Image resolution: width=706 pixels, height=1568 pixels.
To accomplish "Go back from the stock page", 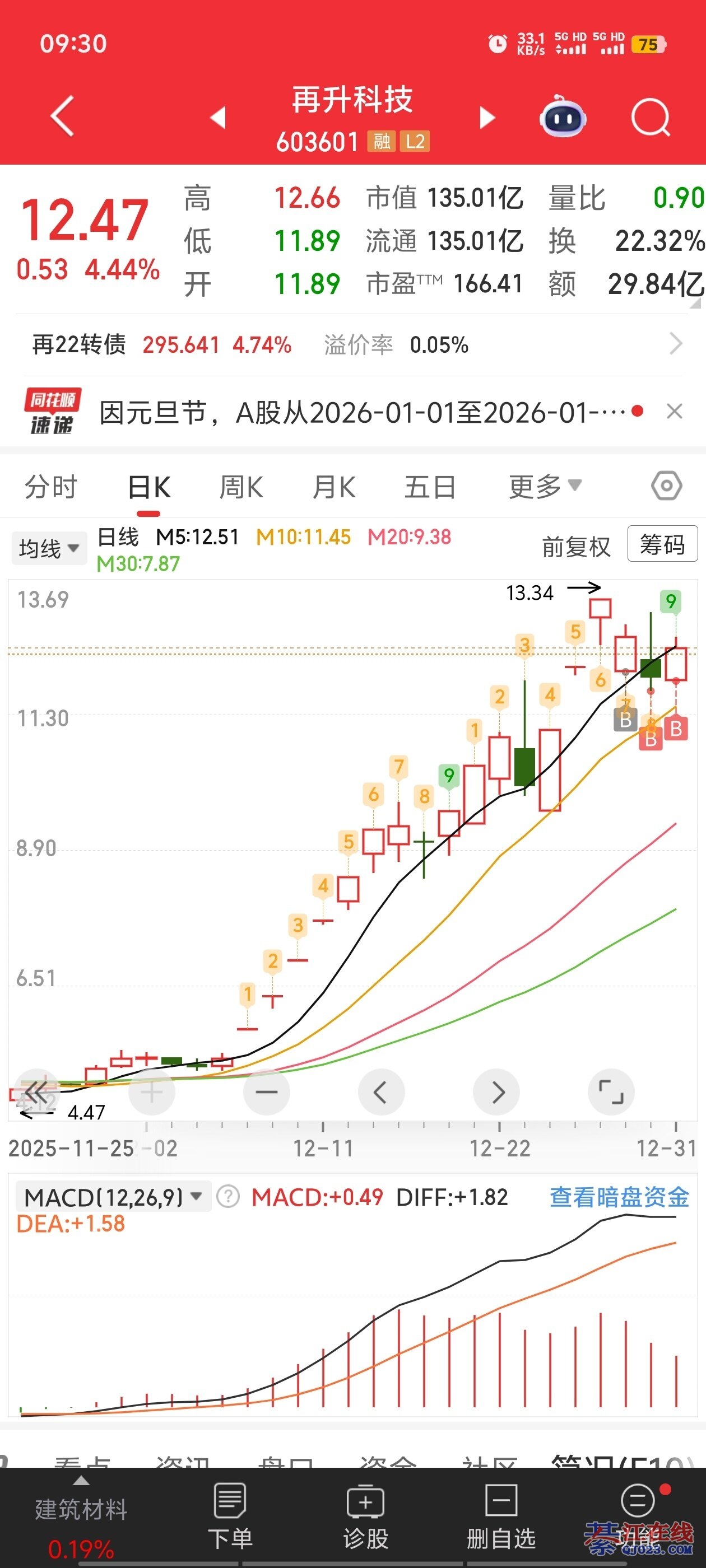I will (62, 116).
